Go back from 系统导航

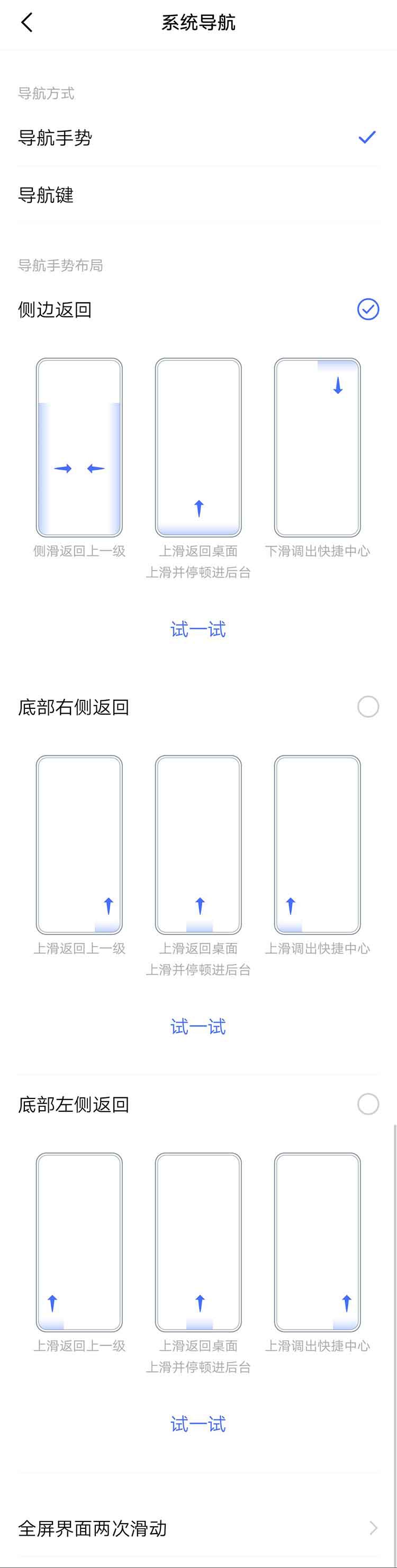(x=27, y=23)
